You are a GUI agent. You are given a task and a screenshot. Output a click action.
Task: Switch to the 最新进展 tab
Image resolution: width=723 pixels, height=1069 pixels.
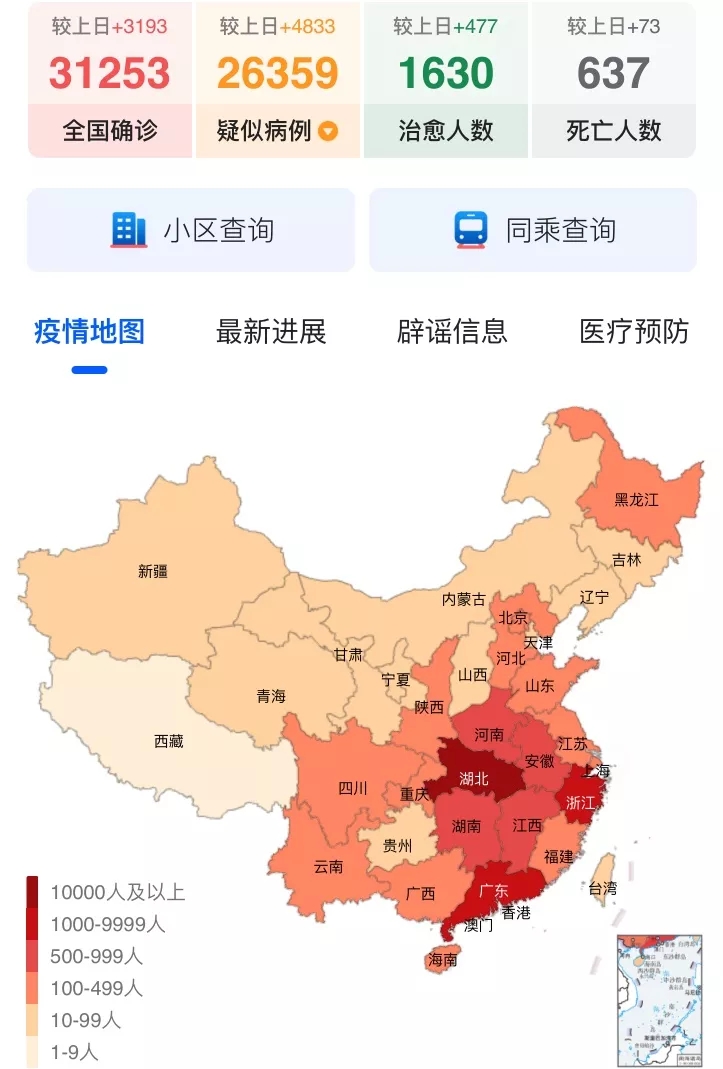pyautogui.click(x=271, y=331)
